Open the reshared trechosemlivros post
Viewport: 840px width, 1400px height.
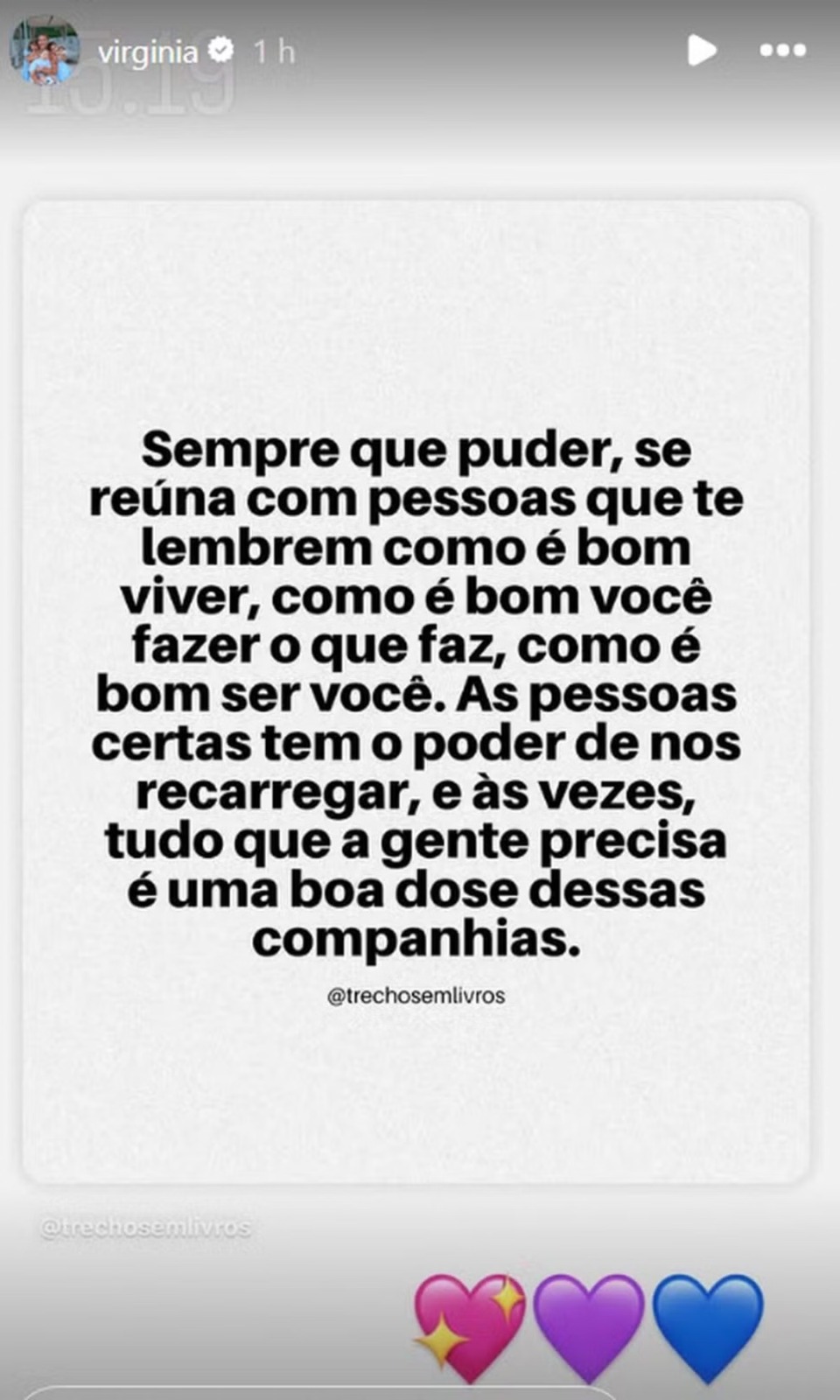tap(416, 691)
